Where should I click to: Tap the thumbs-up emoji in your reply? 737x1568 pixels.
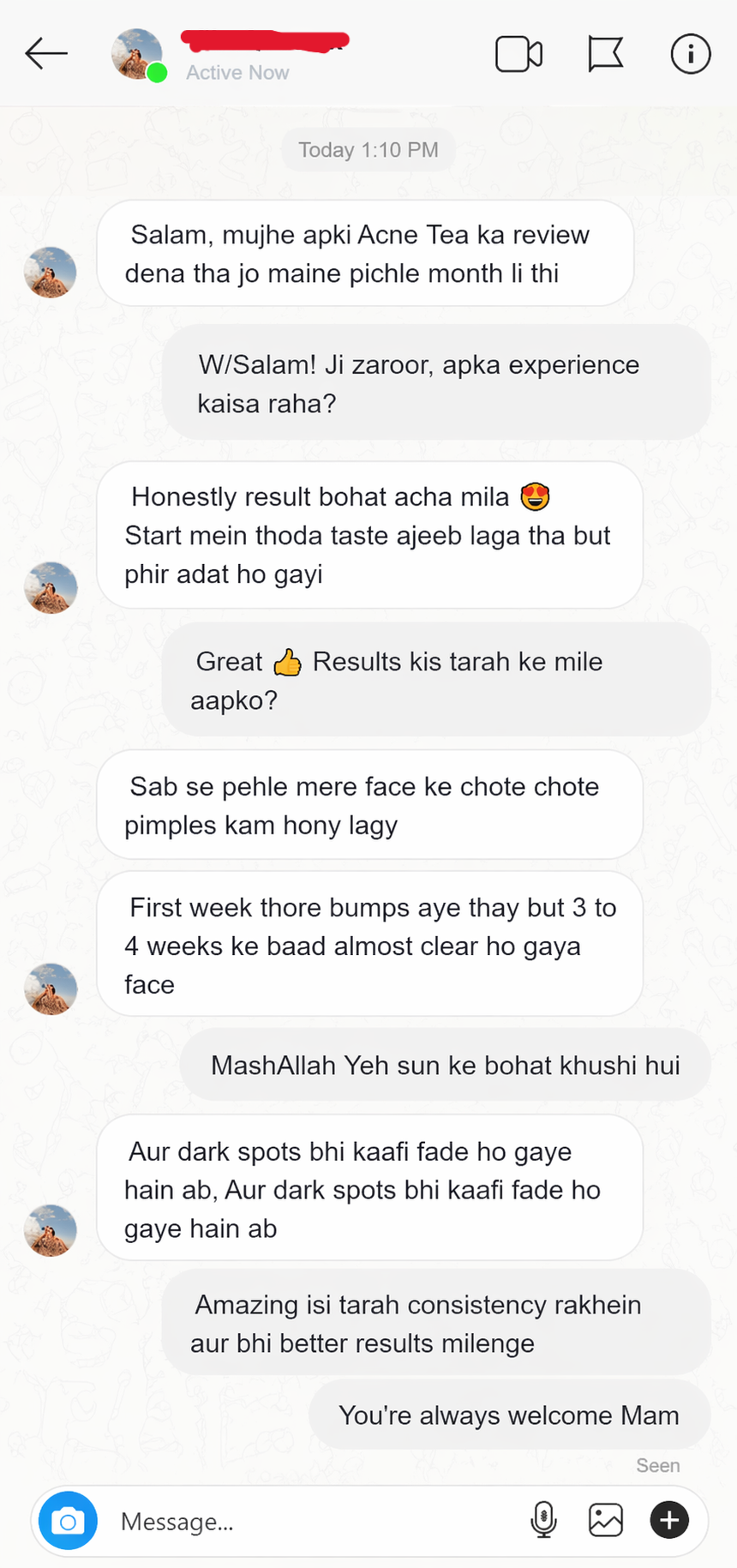tap(287, 662)
